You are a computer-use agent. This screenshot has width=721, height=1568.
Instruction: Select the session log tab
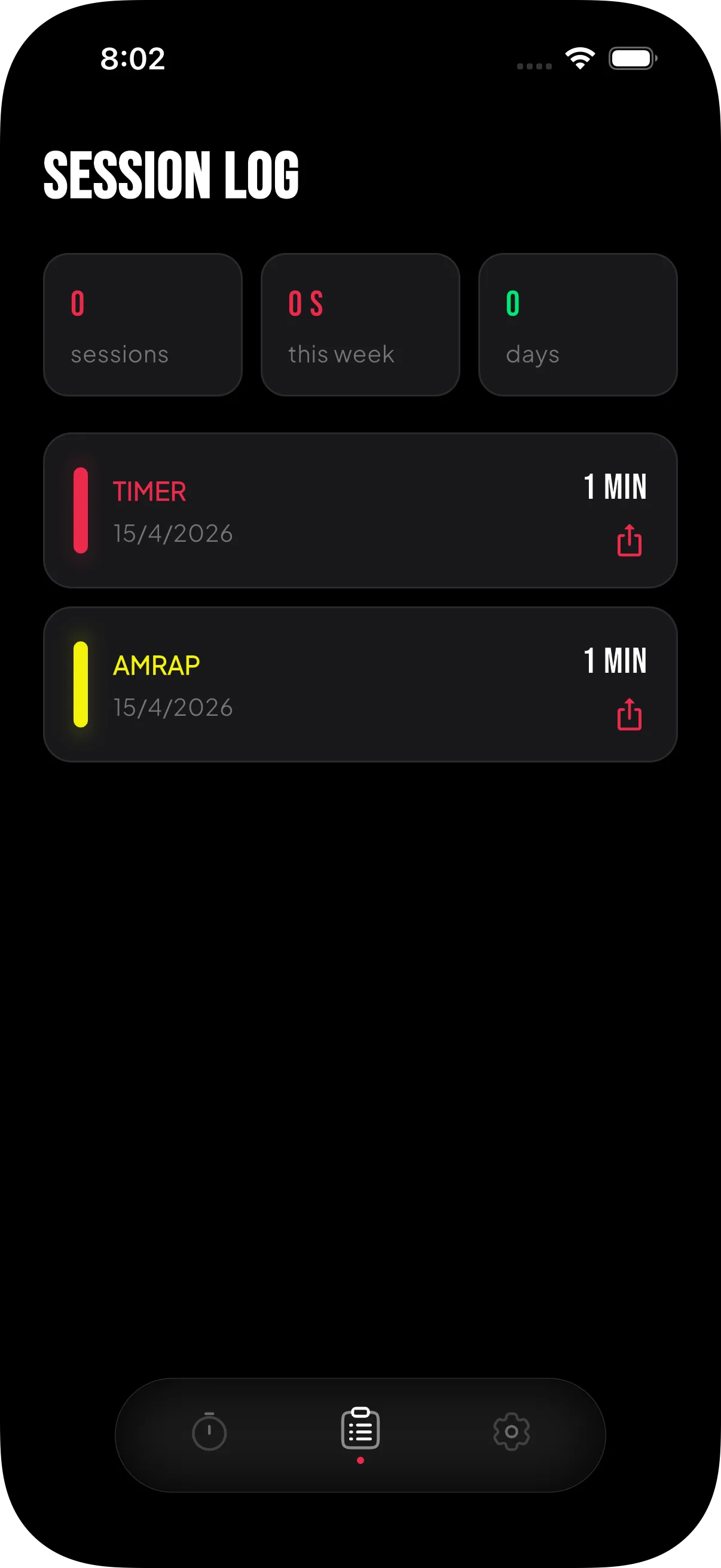pyautogui.click(x=360, y=1428)
